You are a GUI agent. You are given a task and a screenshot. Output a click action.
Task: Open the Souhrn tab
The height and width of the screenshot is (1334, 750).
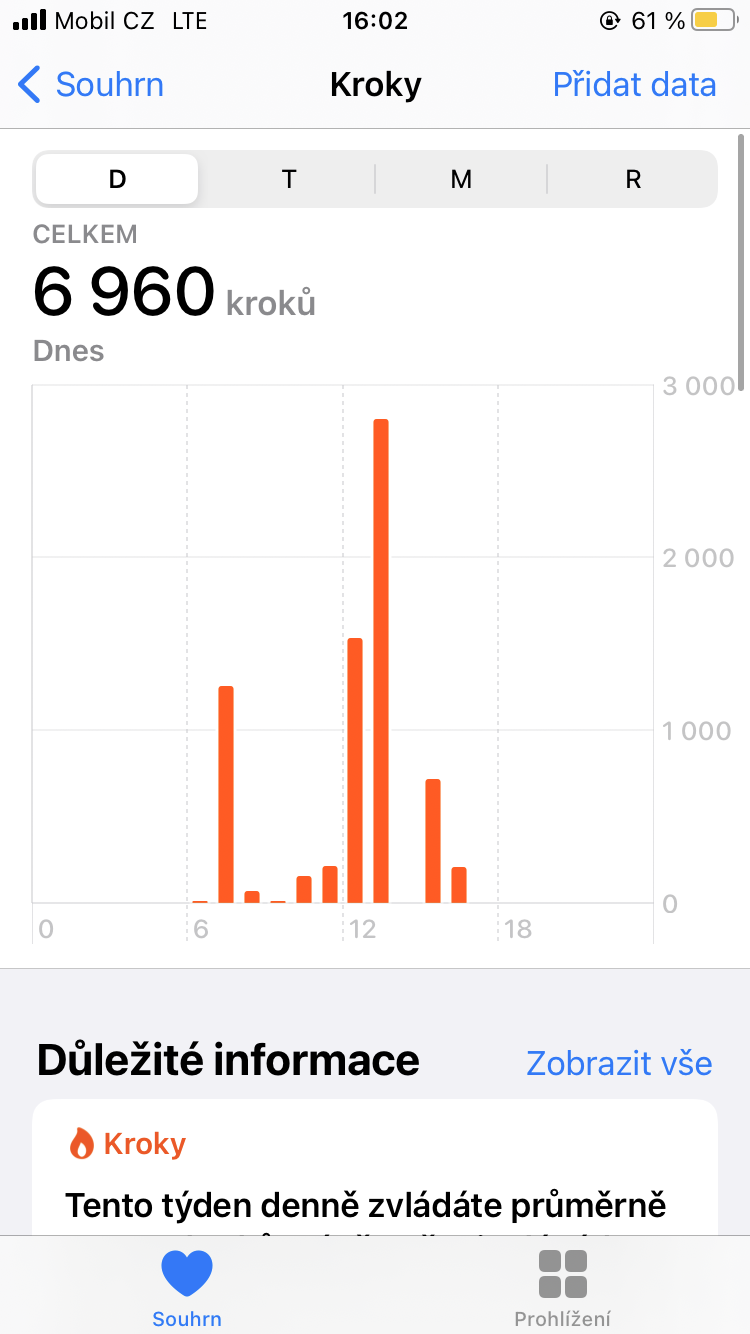(187, 1288)
